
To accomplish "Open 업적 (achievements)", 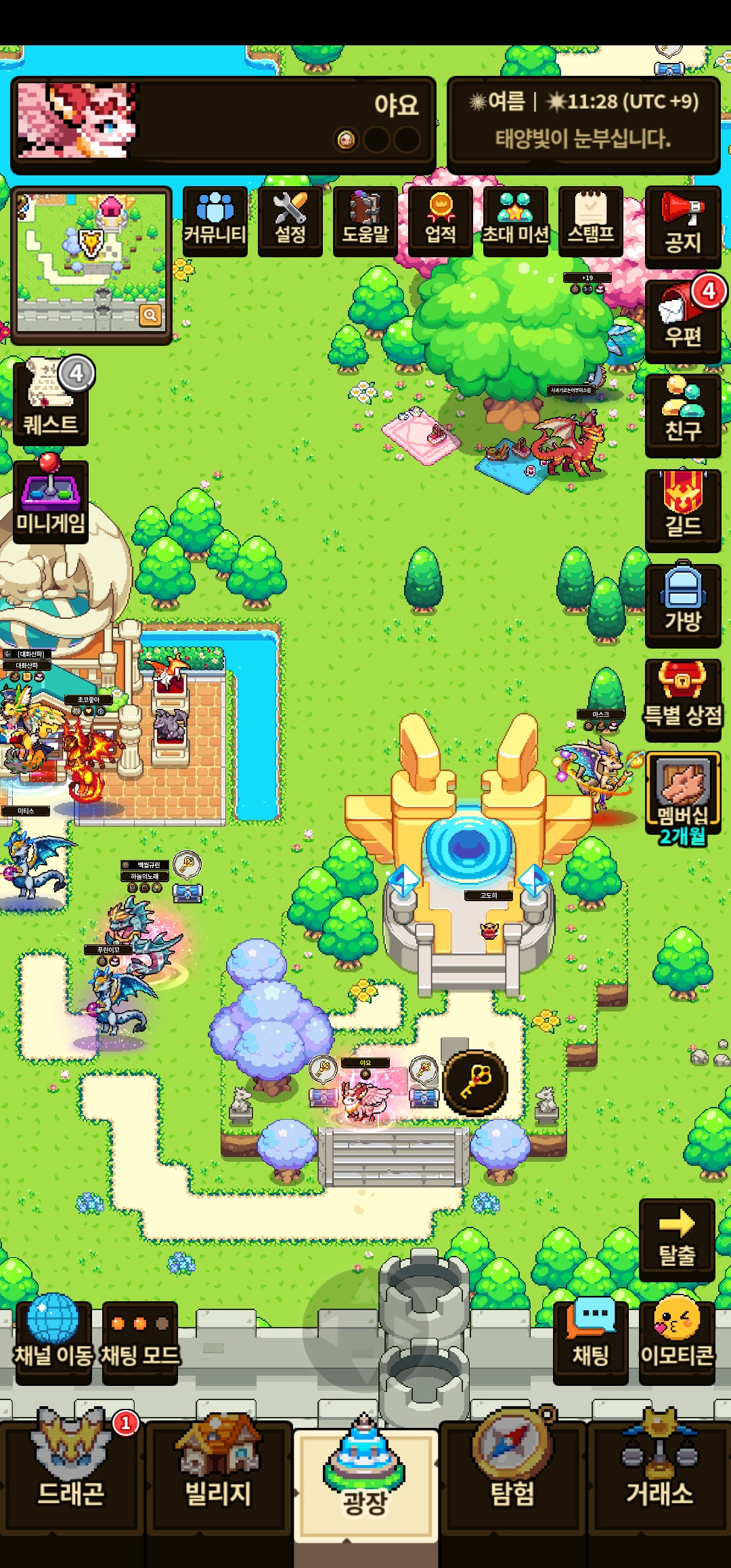I will [440, 221].
